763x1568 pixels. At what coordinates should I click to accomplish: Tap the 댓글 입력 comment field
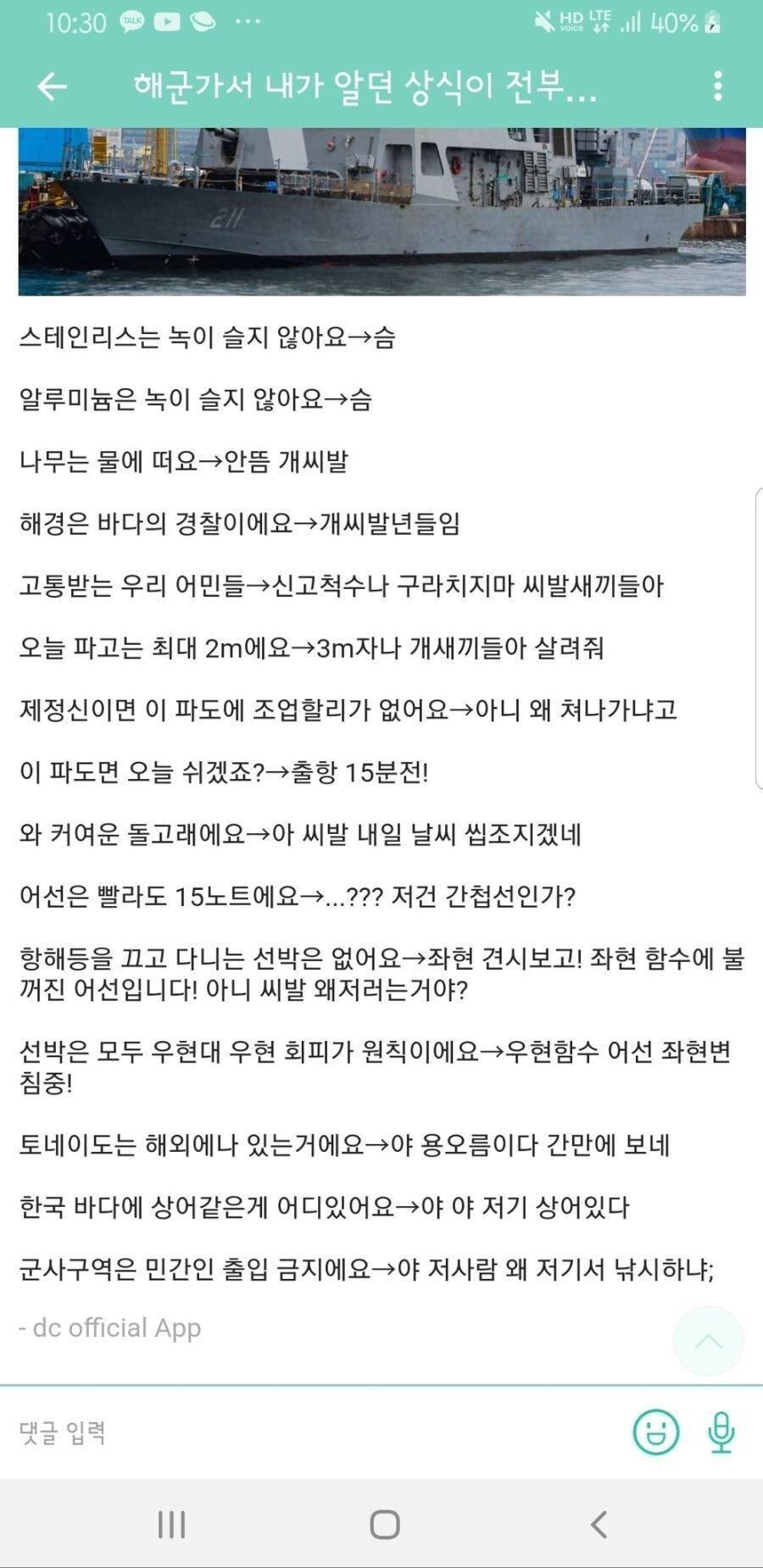click(x=314, y=1432)
